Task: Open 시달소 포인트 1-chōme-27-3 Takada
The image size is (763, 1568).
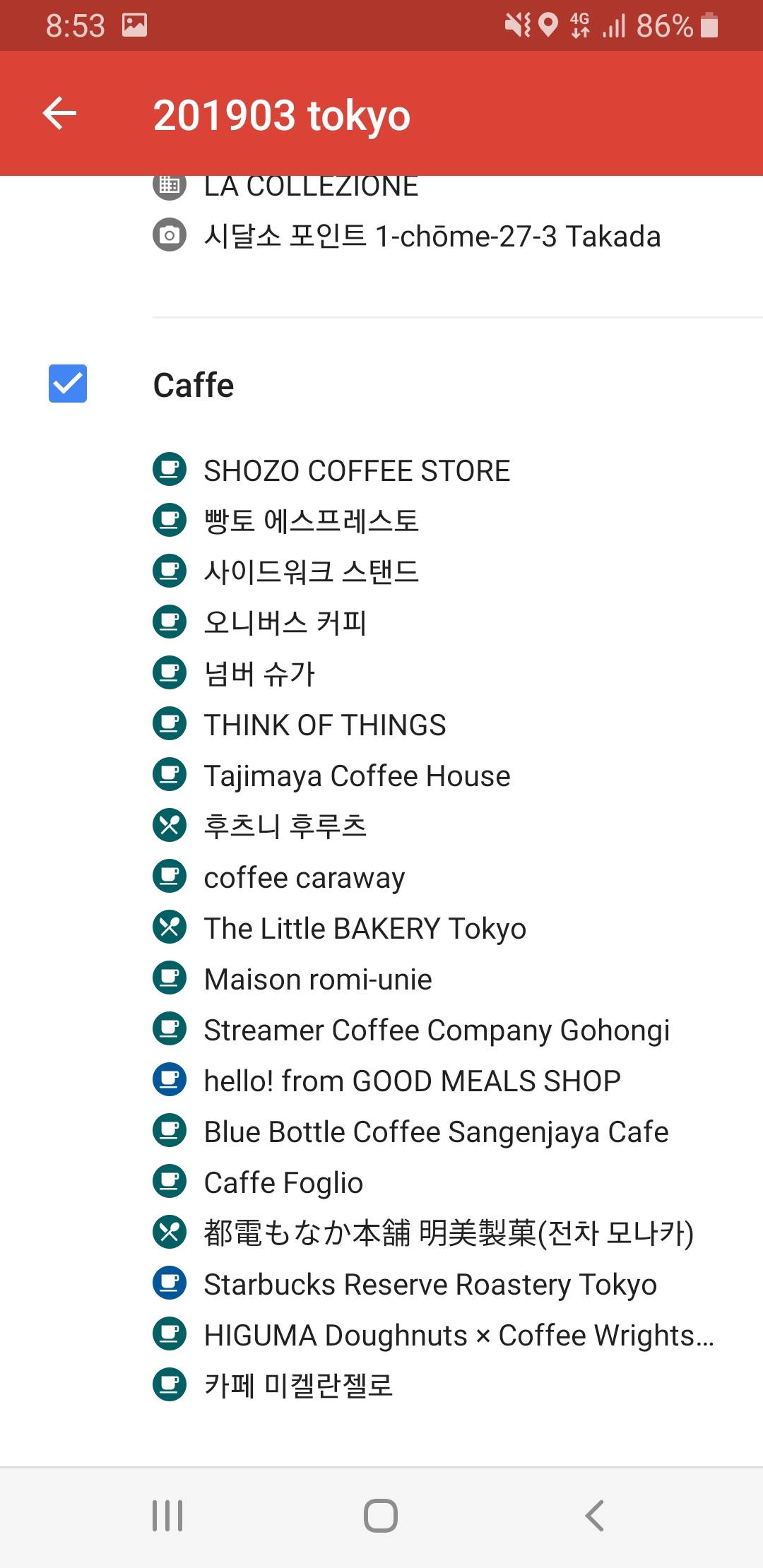Action: pos(432,237)
